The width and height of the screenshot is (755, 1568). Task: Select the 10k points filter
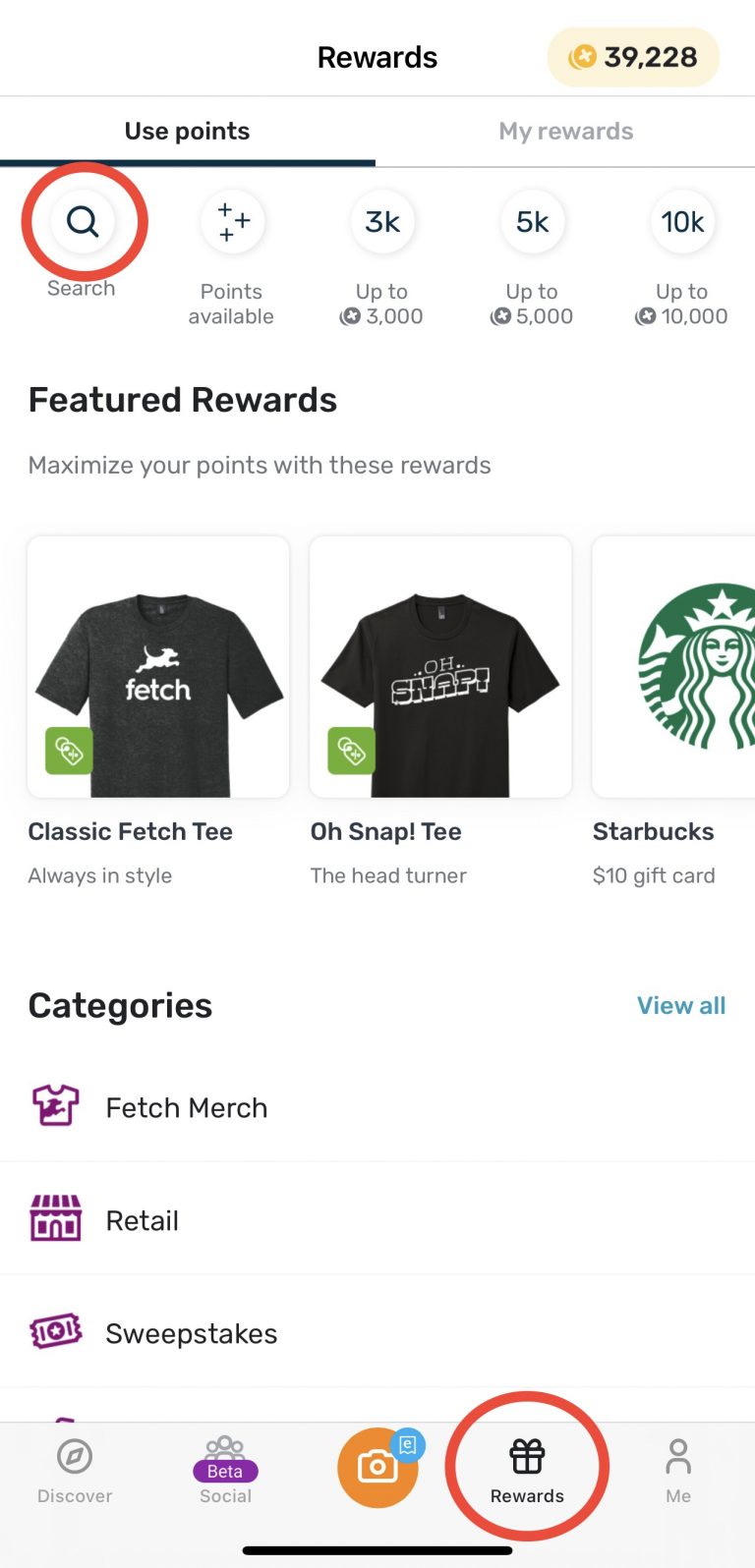coord(682,222)
